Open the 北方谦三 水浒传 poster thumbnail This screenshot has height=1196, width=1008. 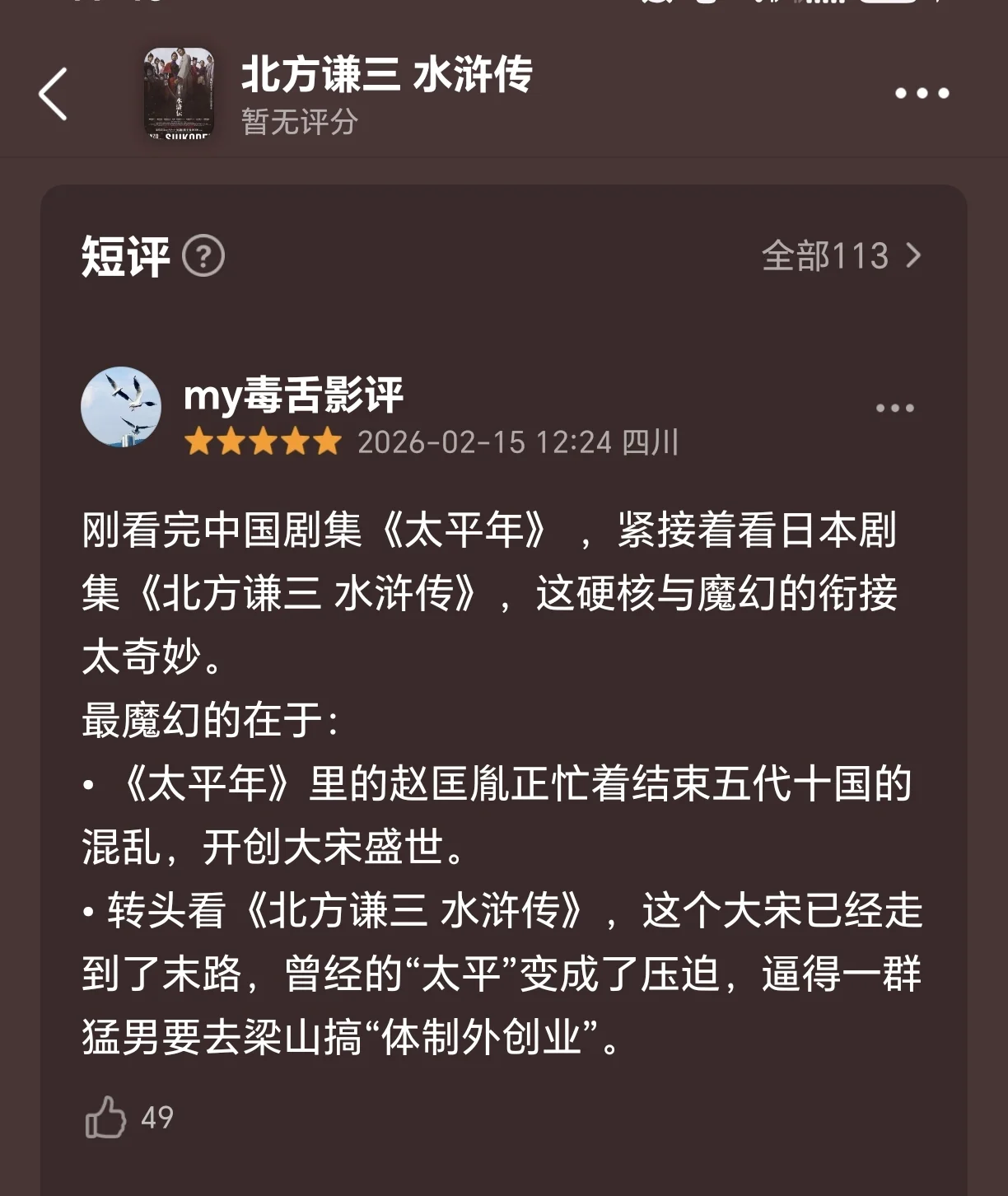(x=179, y=93)
